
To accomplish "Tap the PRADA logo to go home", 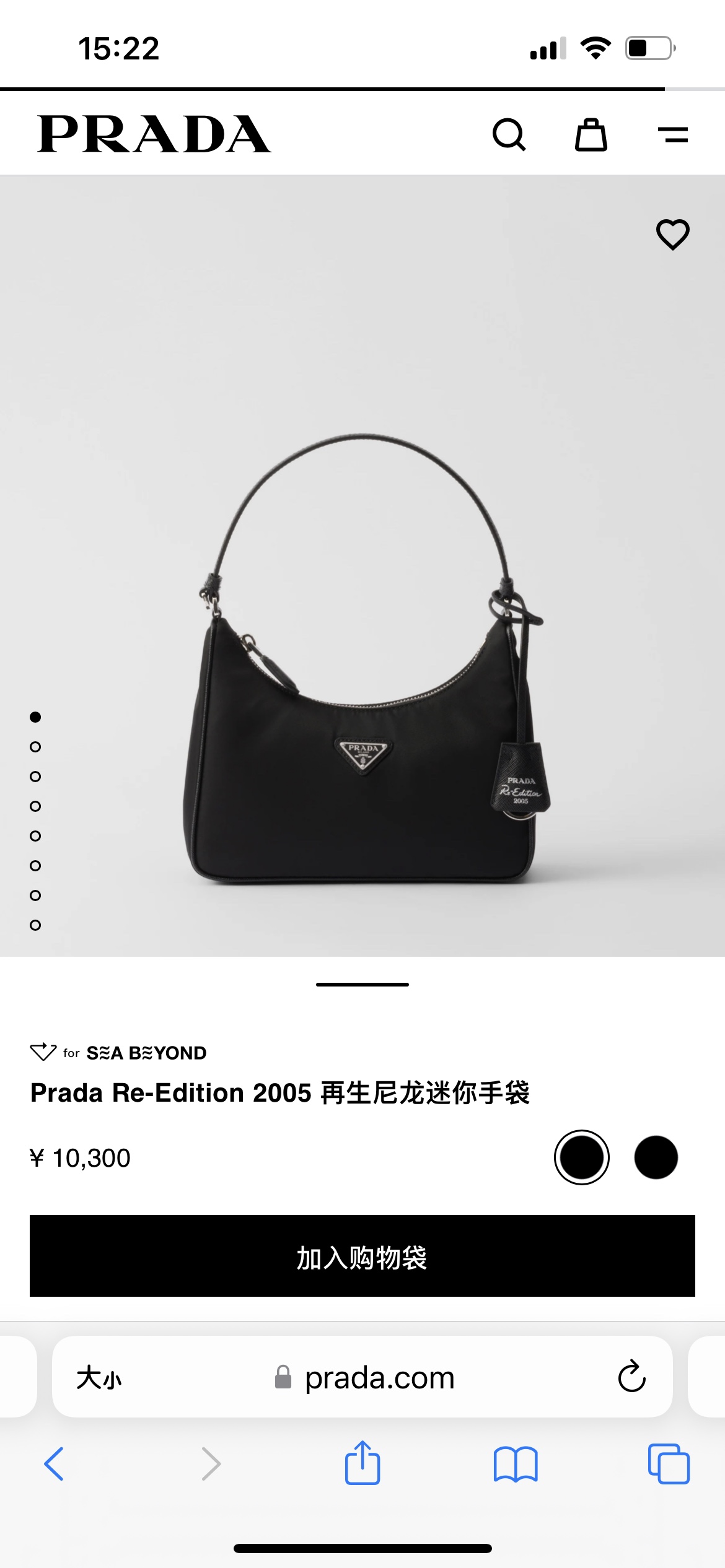I will click(154, 134).
